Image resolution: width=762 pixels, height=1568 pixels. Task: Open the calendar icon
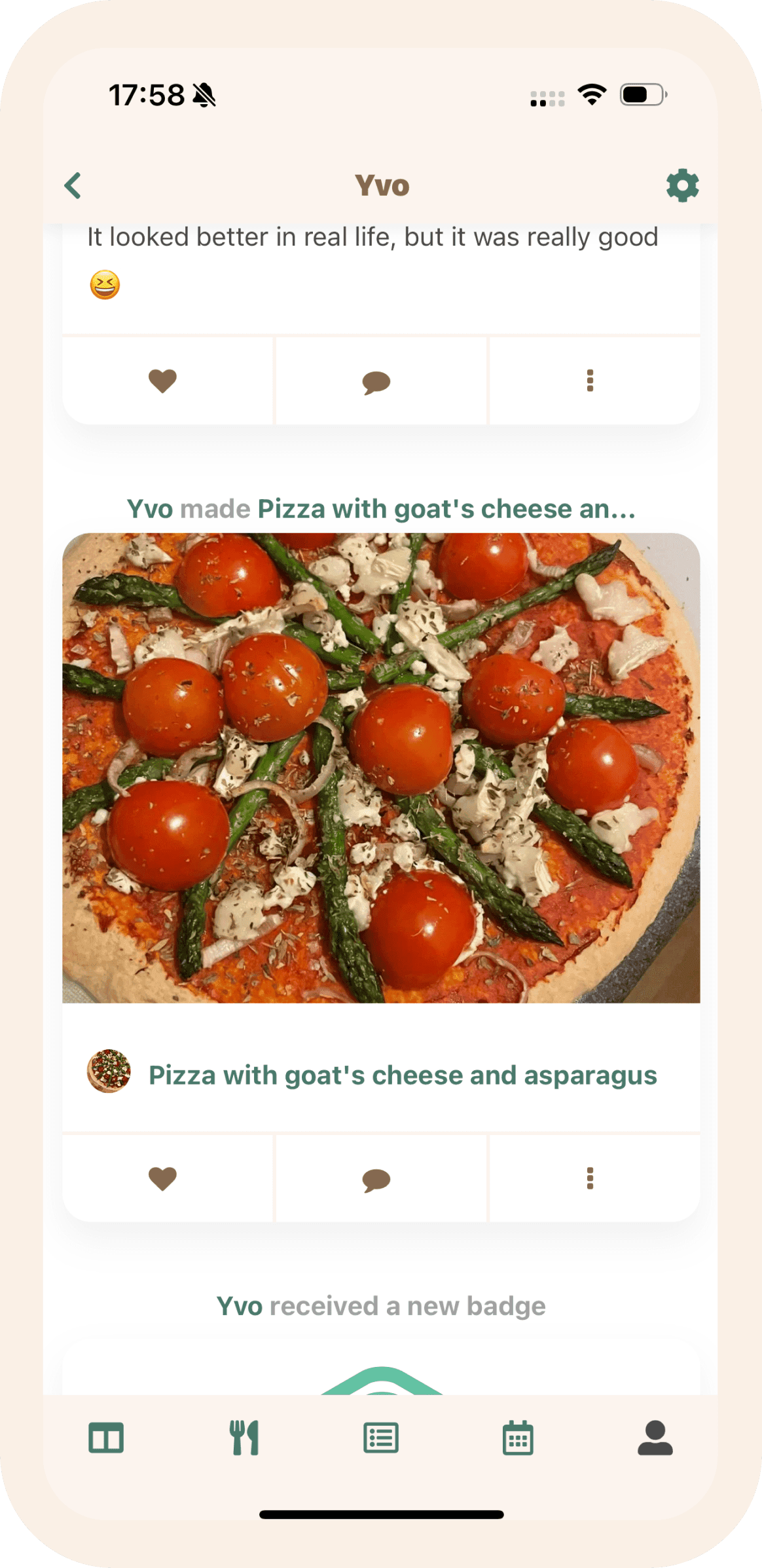coord(518,1439)
